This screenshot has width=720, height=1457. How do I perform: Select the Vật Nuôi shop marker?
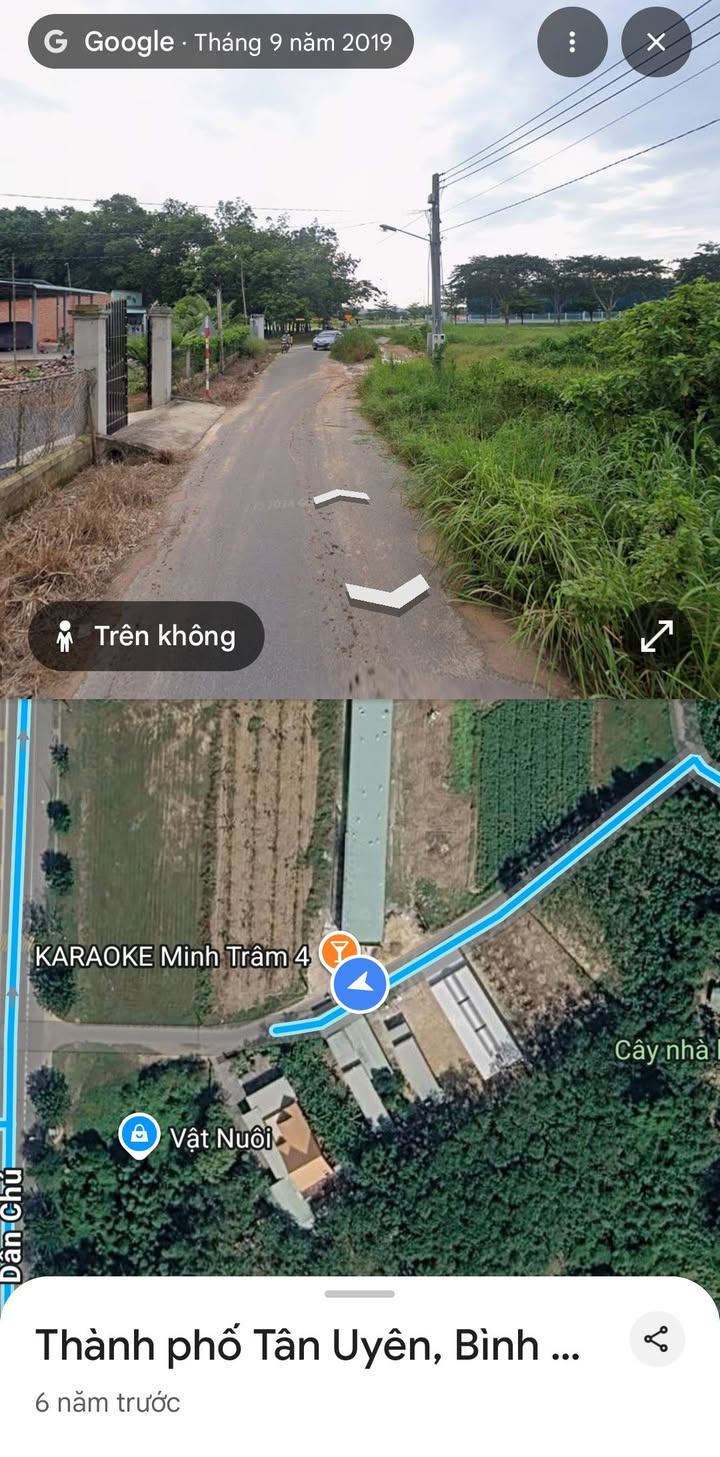point(139,1136)
